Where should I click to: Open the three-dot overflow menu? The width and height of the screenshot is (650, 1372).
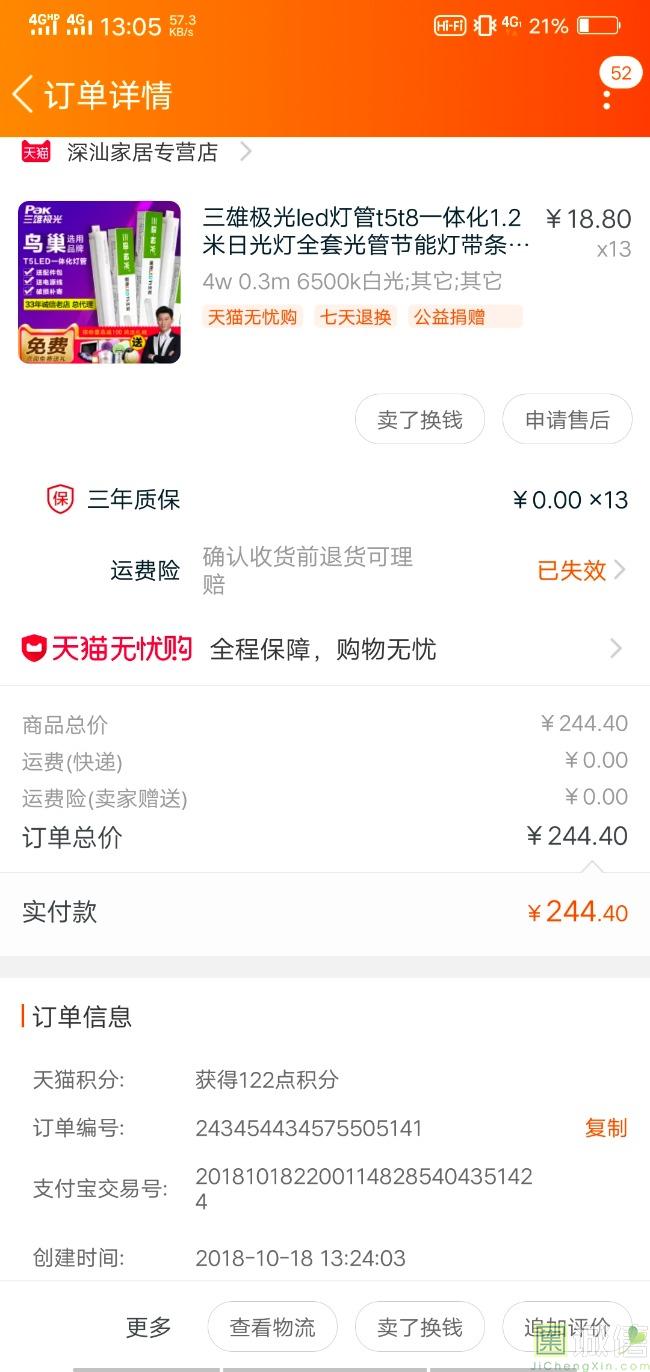(x=607, y=97)
